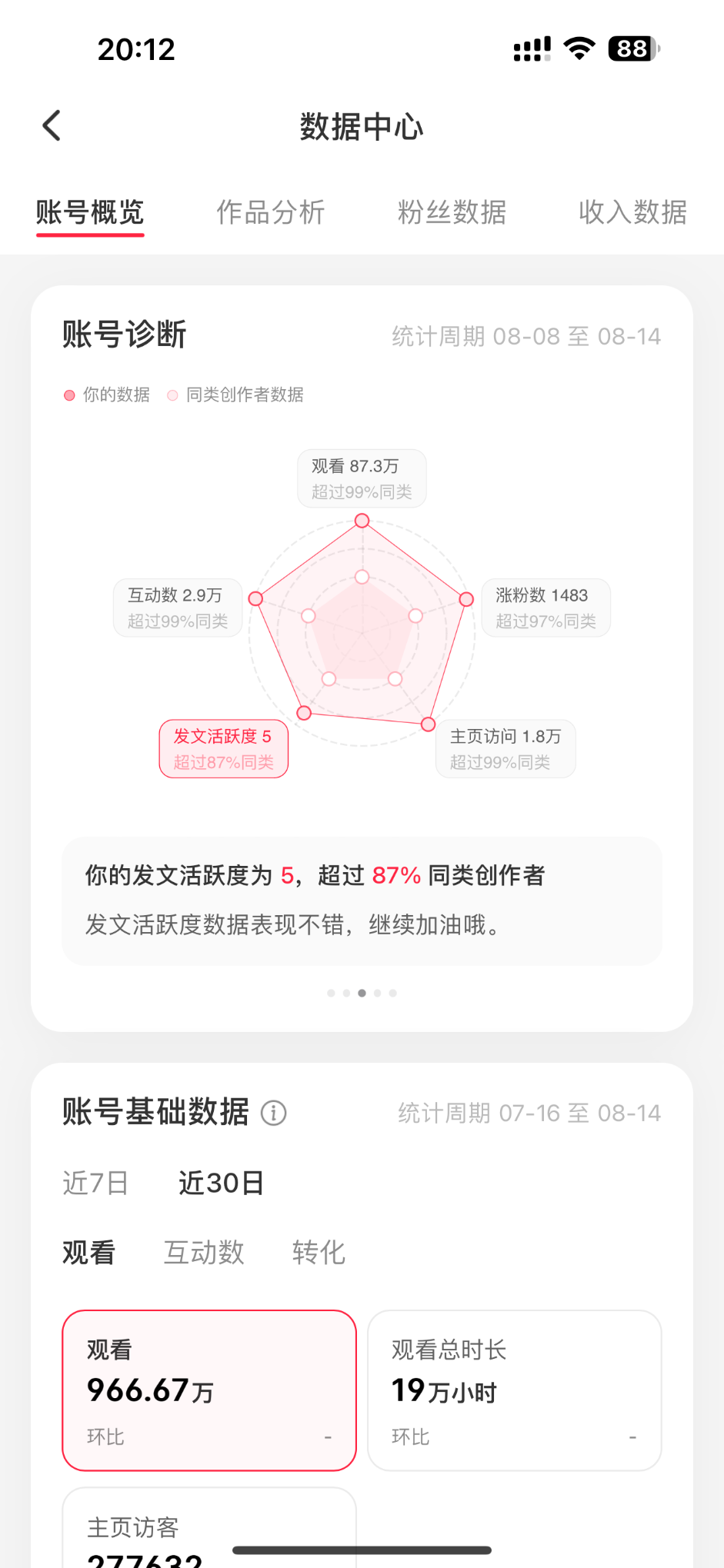This screenshot has width=724, height=1568.
Task: Show the 主页访问 1.8万 diagnosis
Action: click(505, 749)
